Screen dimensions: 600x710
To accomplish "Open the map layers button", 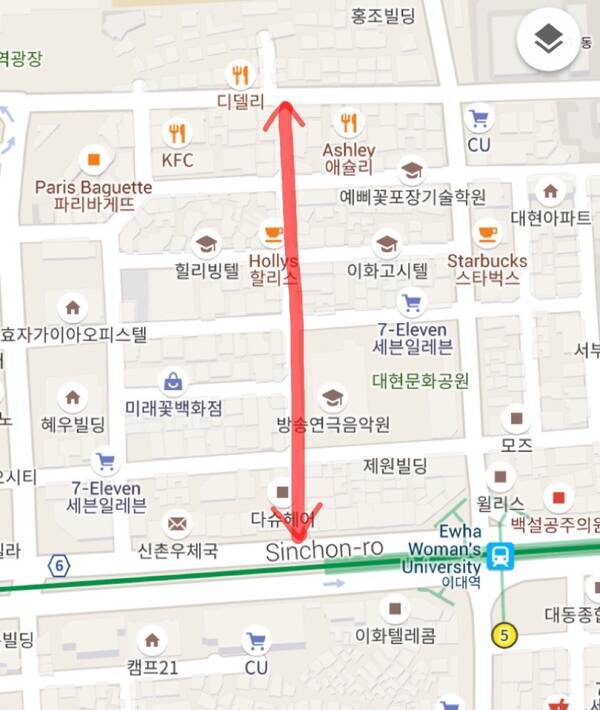I will (x=549, y=40).
